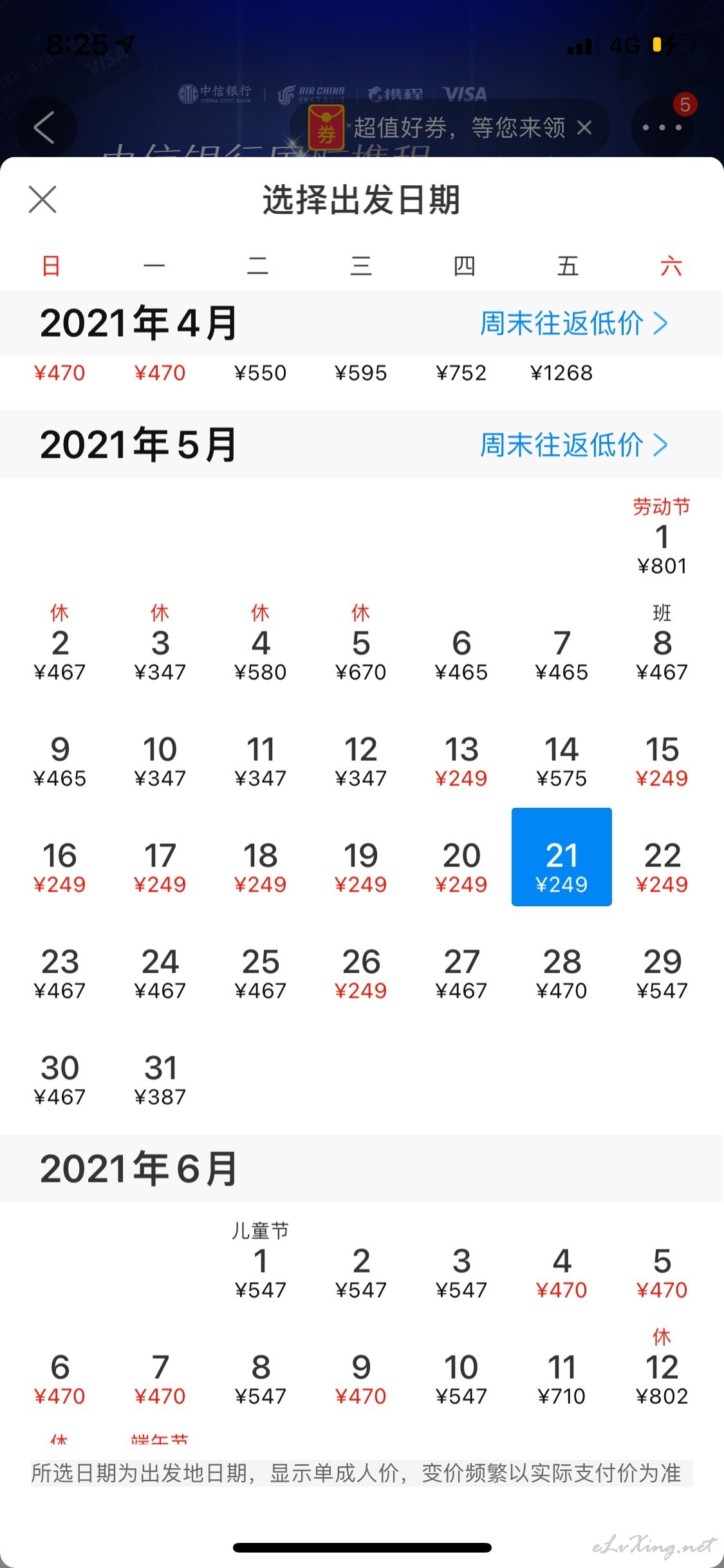Select June 4 at ¥470
This screenshot has width=724, height=1568.
(562, 1273)
